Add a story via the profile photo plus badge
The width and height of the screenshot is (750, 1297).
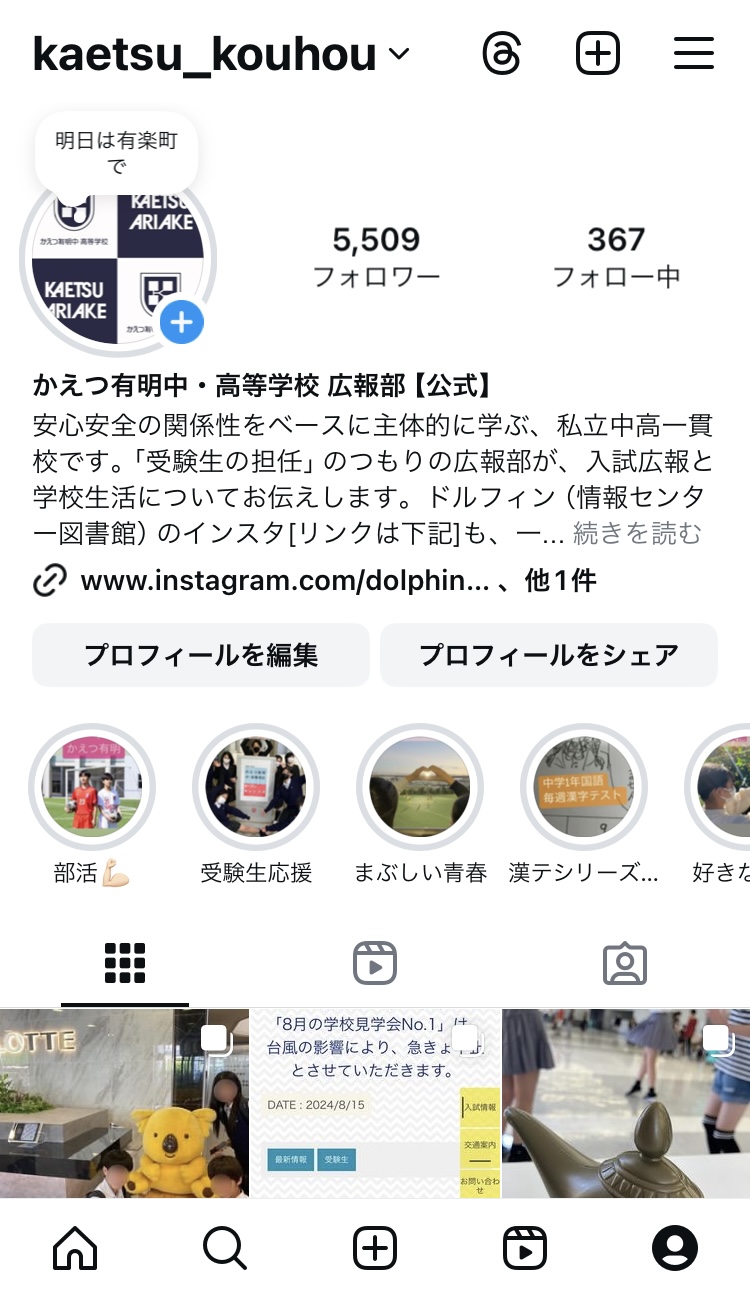[x=181, y=322]
